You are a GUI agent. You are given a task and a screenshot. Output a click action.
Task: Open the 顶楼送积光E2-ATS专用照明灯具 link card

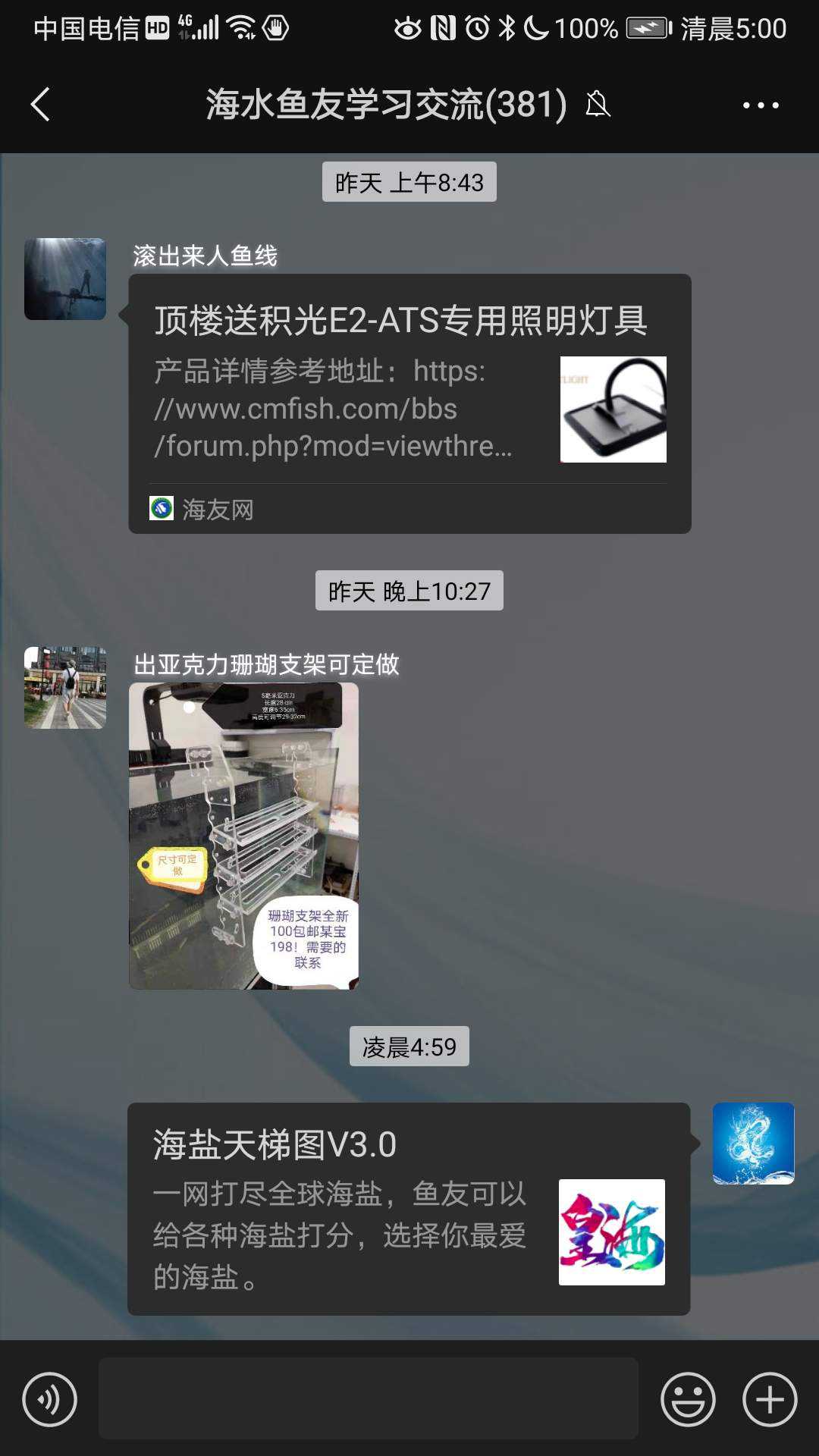pos(409,403)
